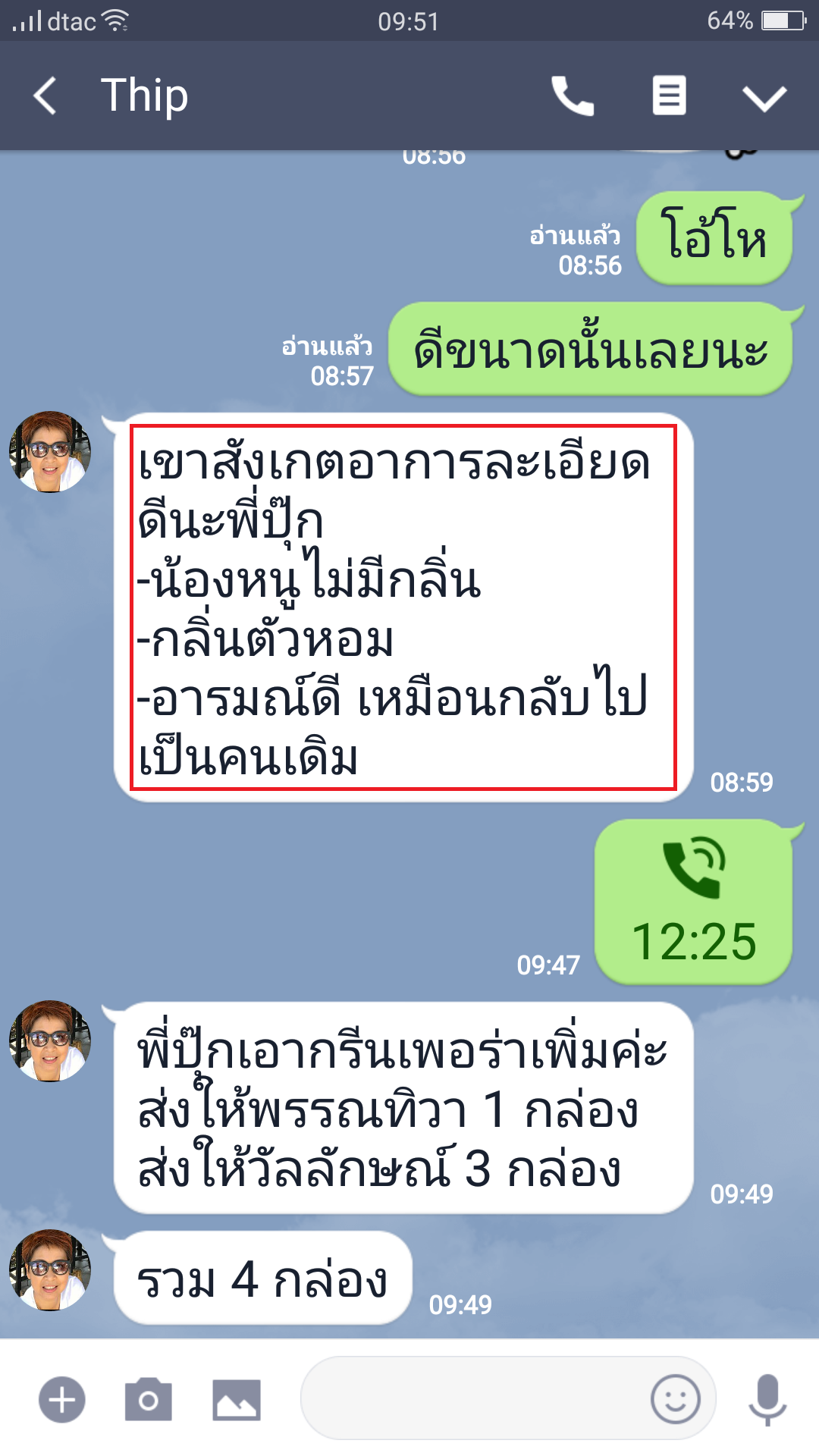Record a voice message with microphone

pos(767,1399)
